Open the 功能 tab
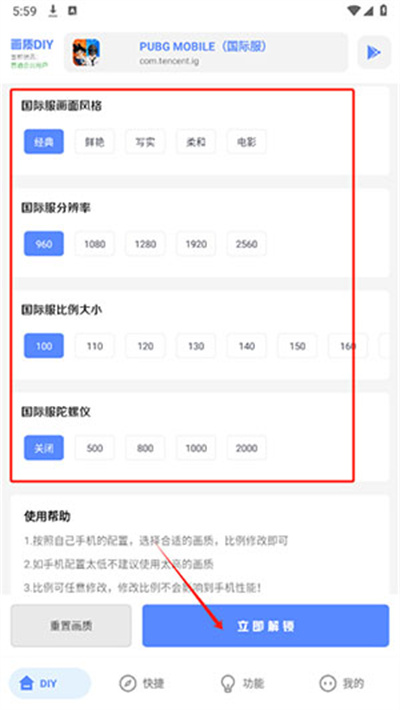 point(241,683)
